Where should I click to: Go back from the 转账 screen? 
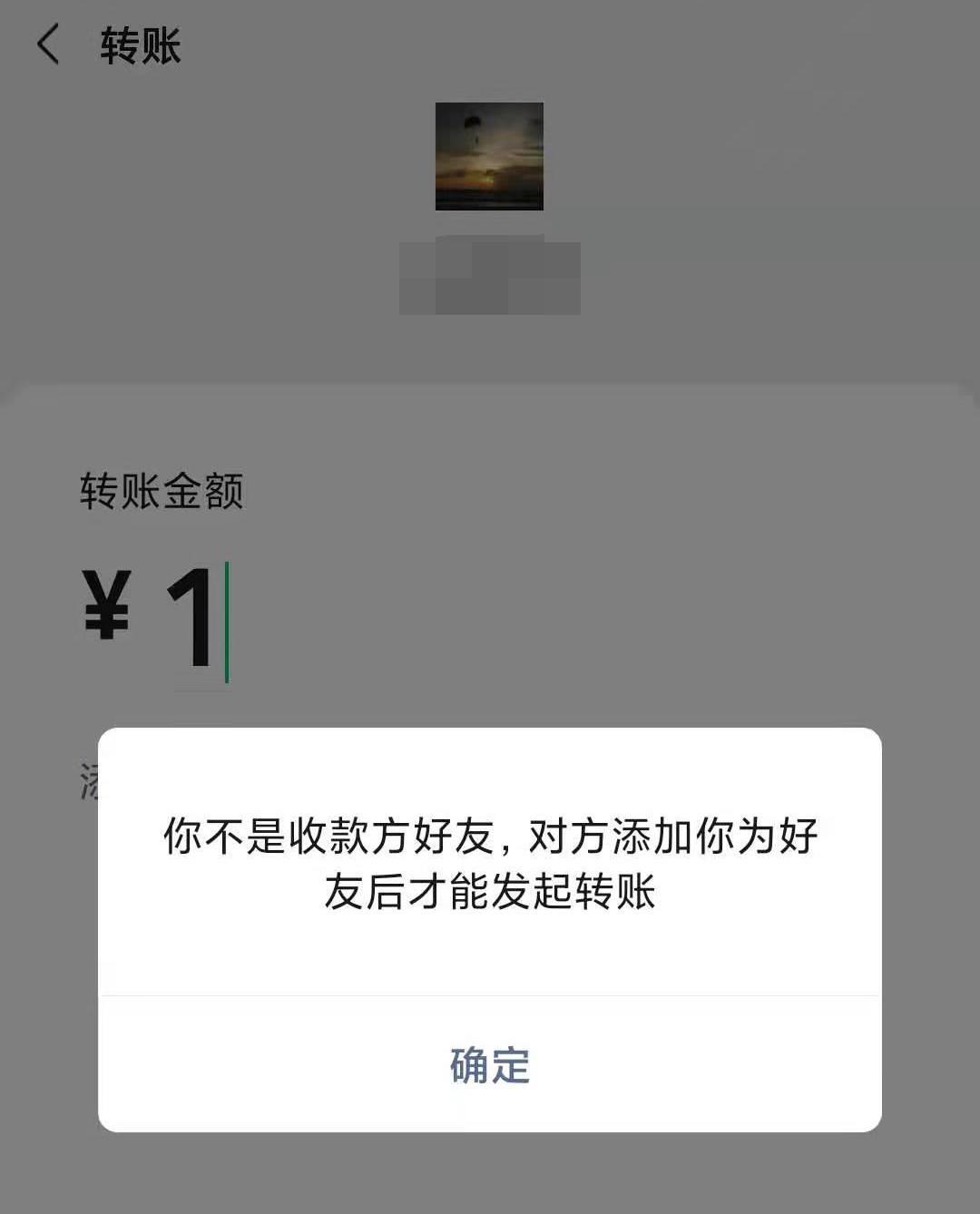tap(48, 44)
